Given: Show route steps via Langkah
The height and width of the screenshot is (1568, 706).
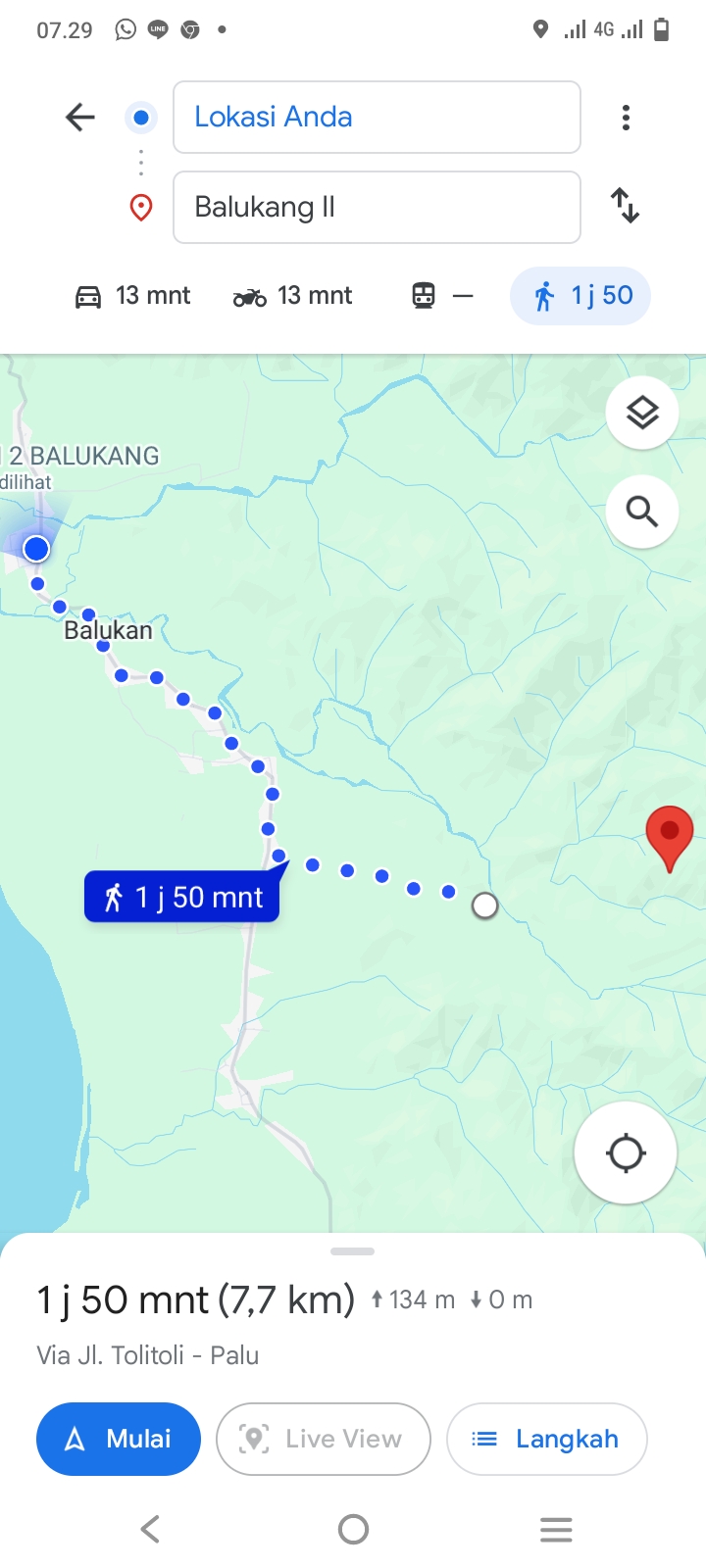Looking at the screenshot, I should tap(547, 1439).
